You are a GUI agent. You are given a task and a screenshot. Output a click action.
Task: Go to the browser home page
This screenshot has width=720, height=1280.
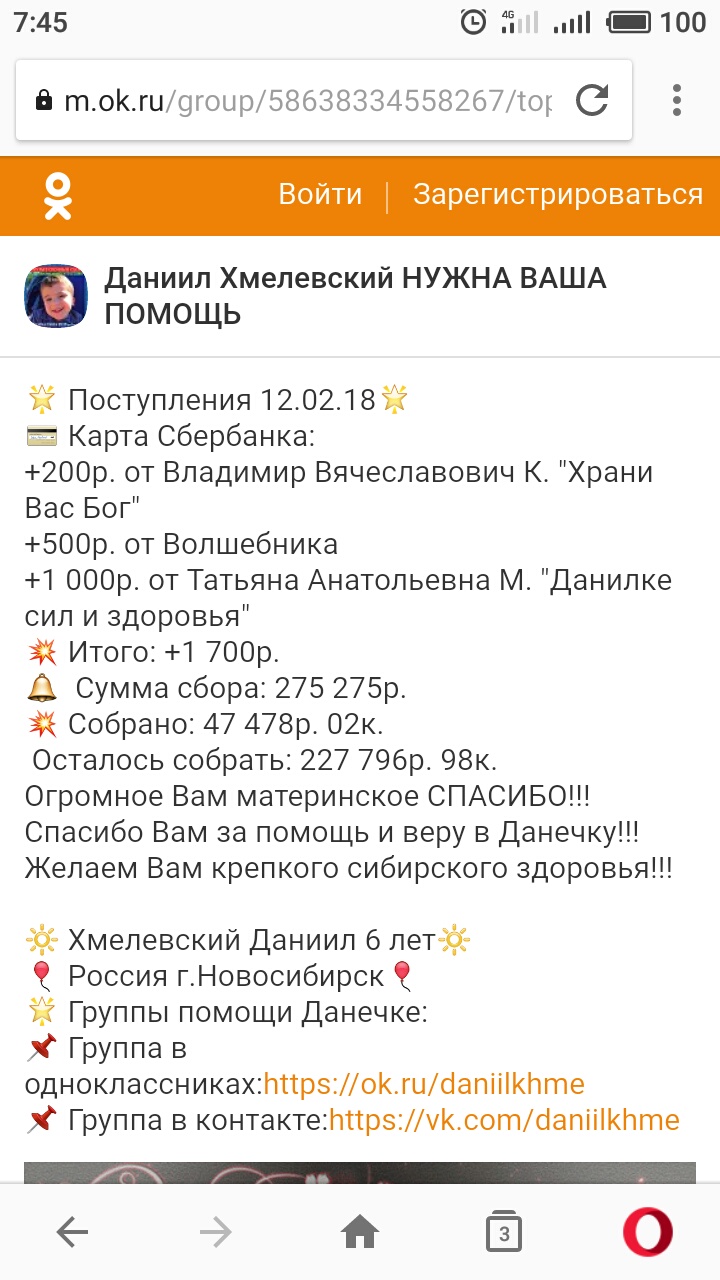pos(360,1234)
